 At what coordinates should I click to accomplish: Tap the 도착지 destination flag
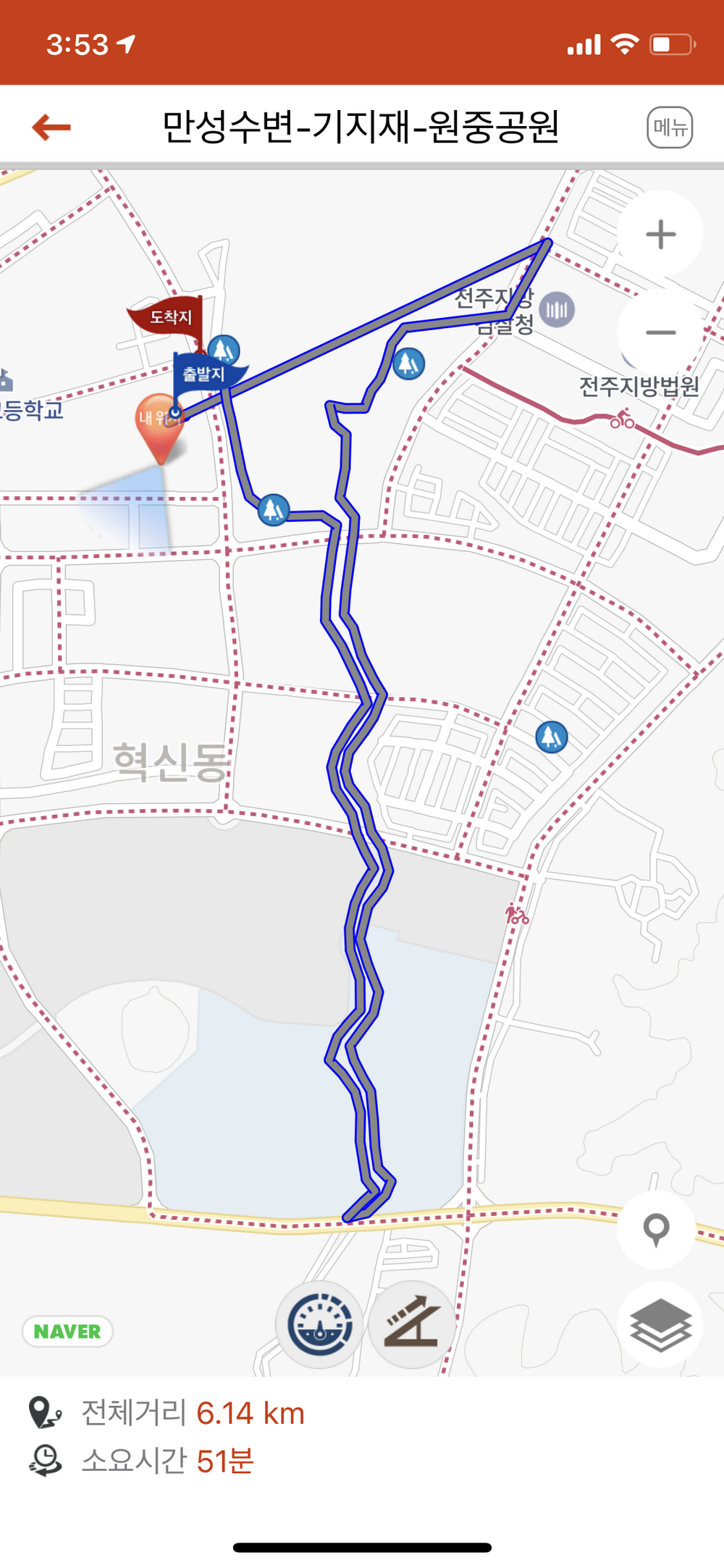point(169,317)
